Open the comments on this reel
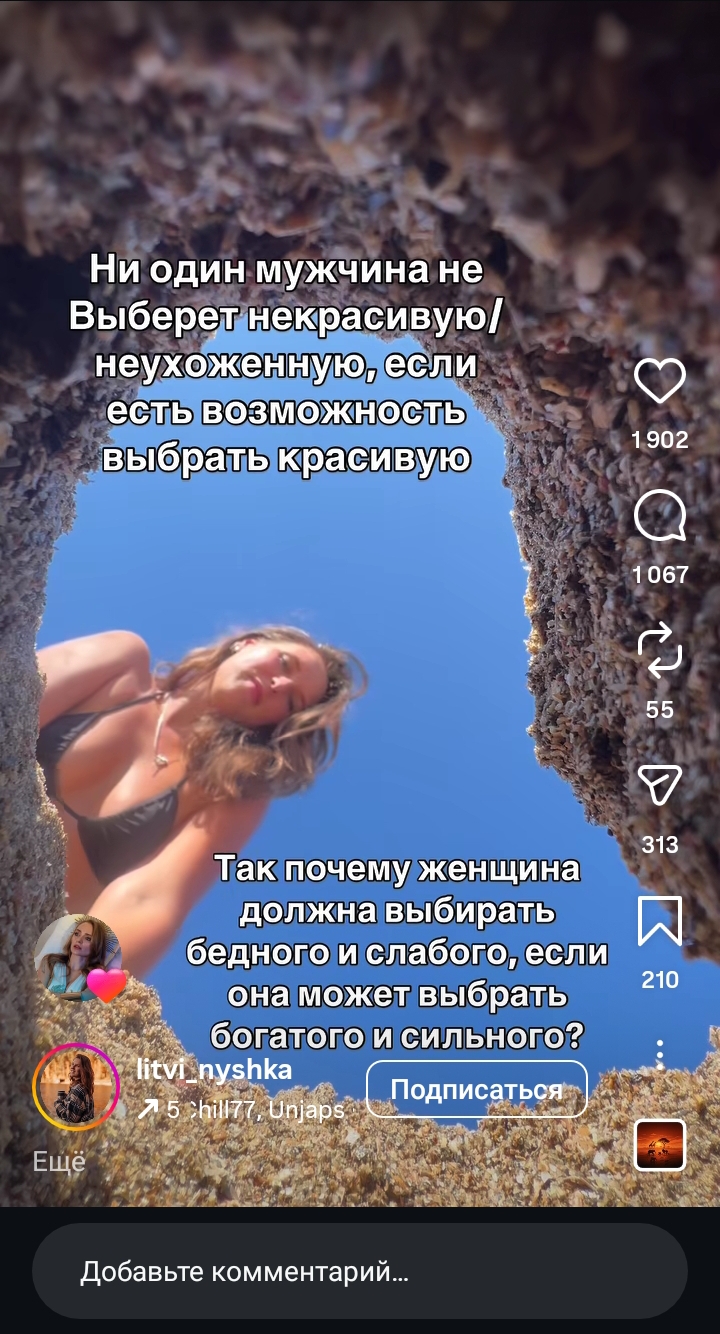Viewport: 720px width, 1334px height. click(660, 518)
